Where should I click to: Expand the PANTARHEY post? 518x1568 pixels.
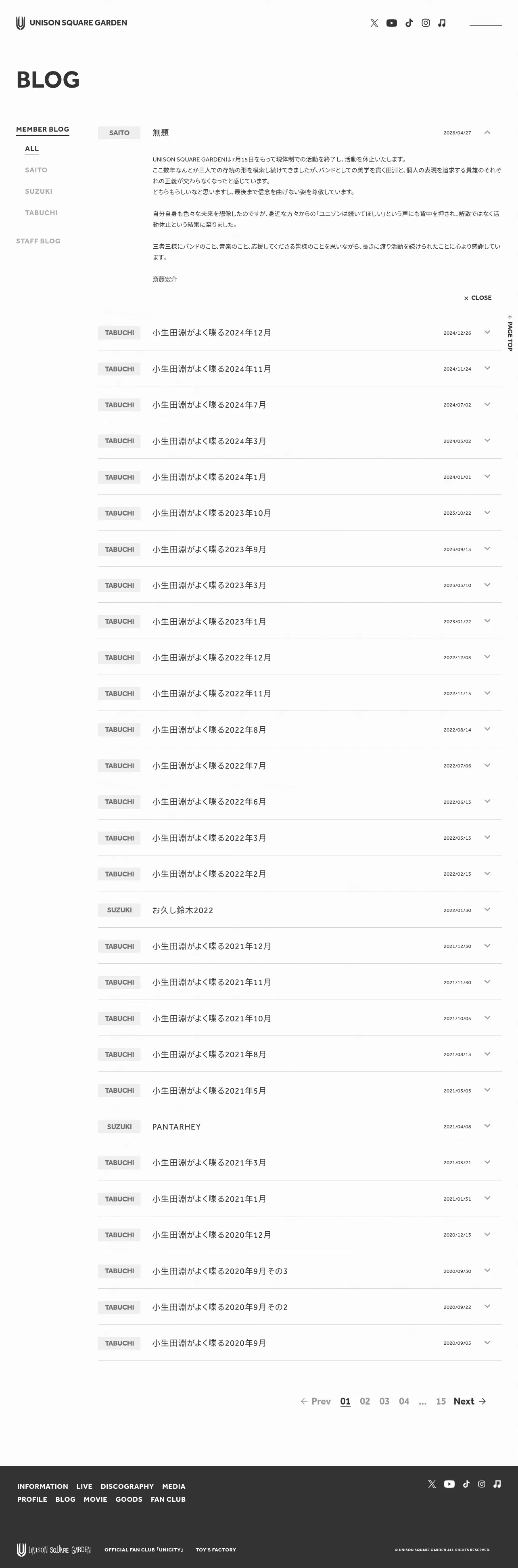(x=300, y=1127)
